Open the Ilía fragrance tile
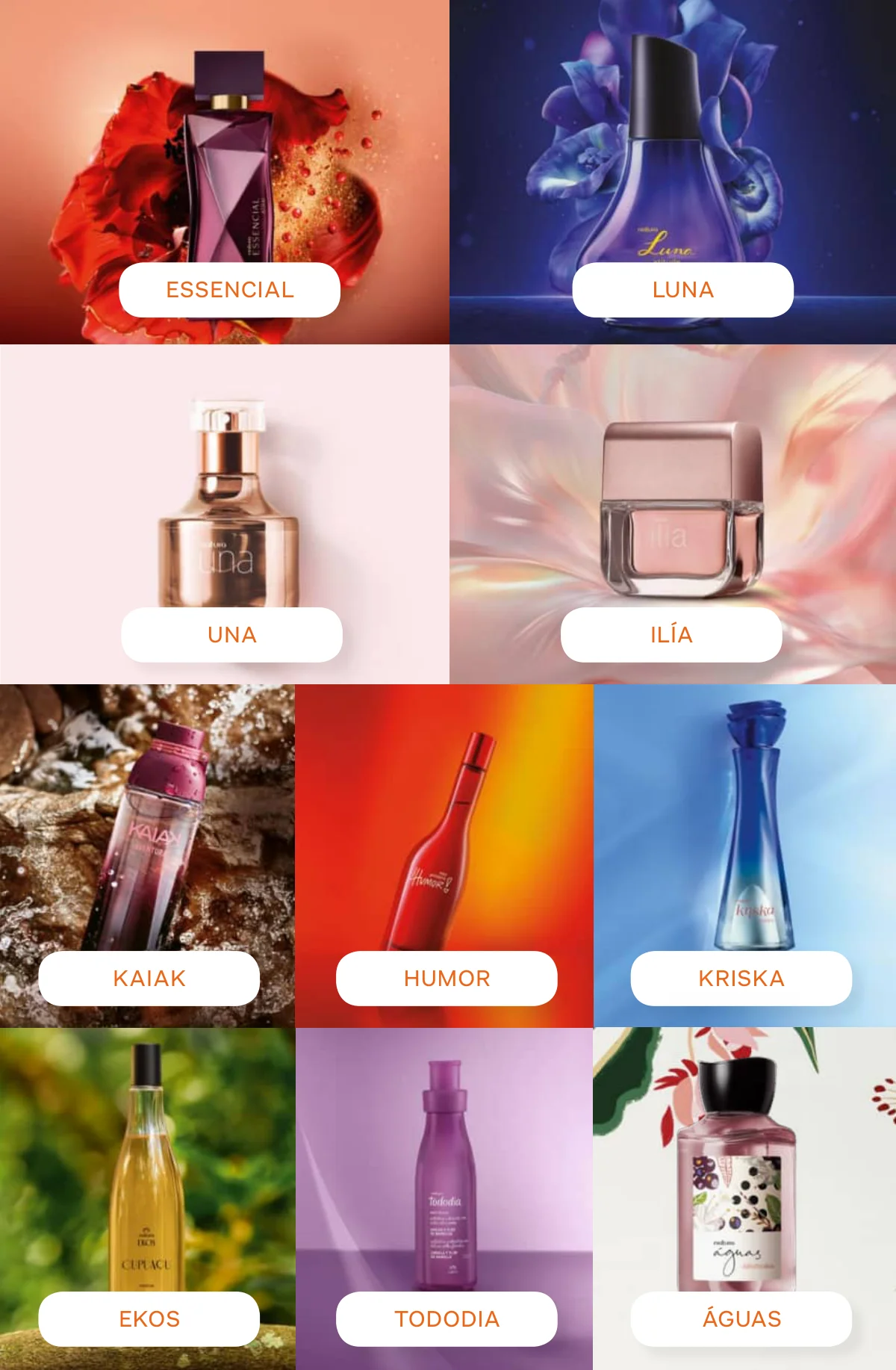The width and height of the screenshot is (896, 1370). coord(671,635)
